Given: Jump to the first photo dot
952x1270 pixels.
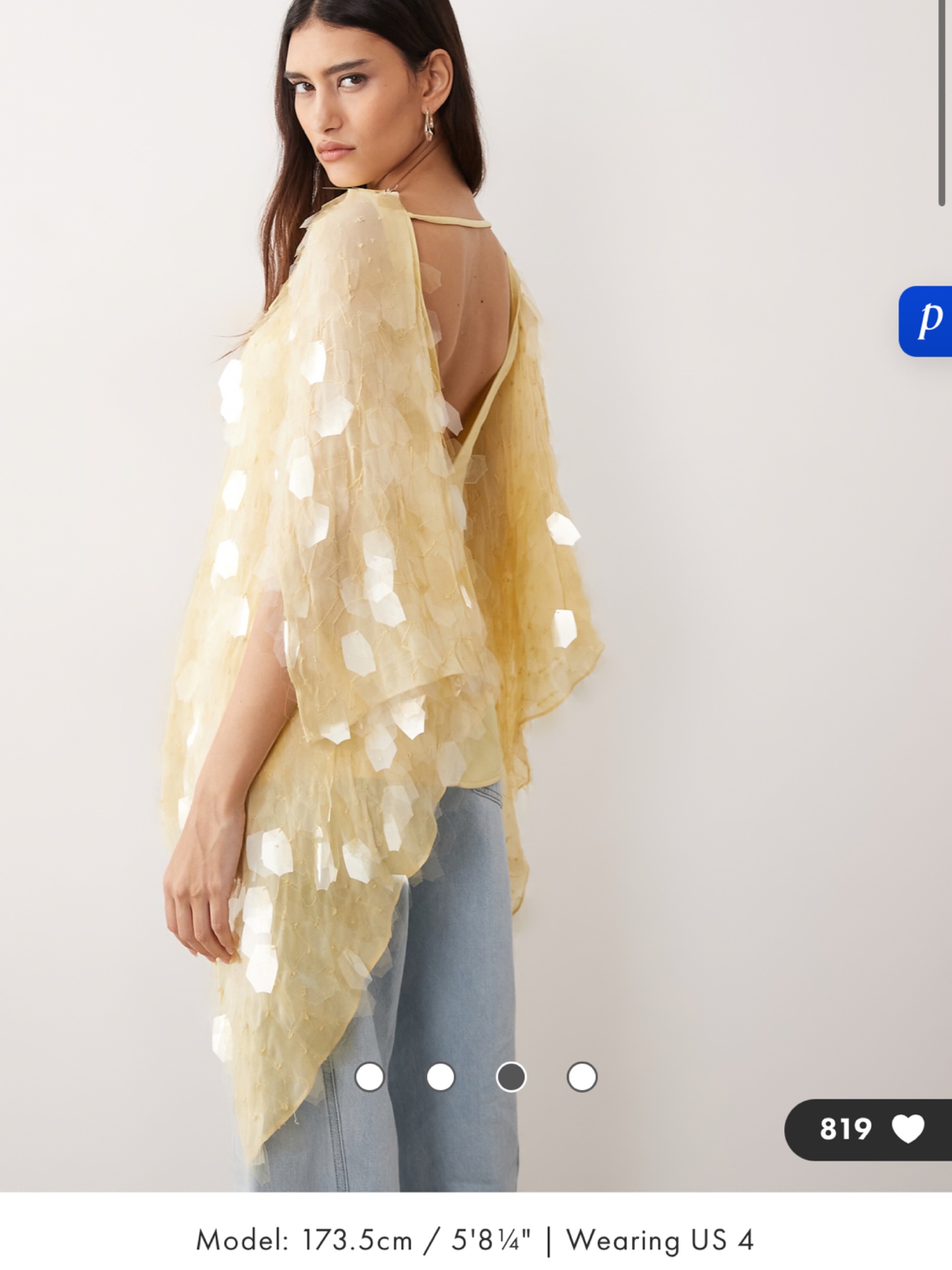Looking at the screenshot, I should (370, 1076).
